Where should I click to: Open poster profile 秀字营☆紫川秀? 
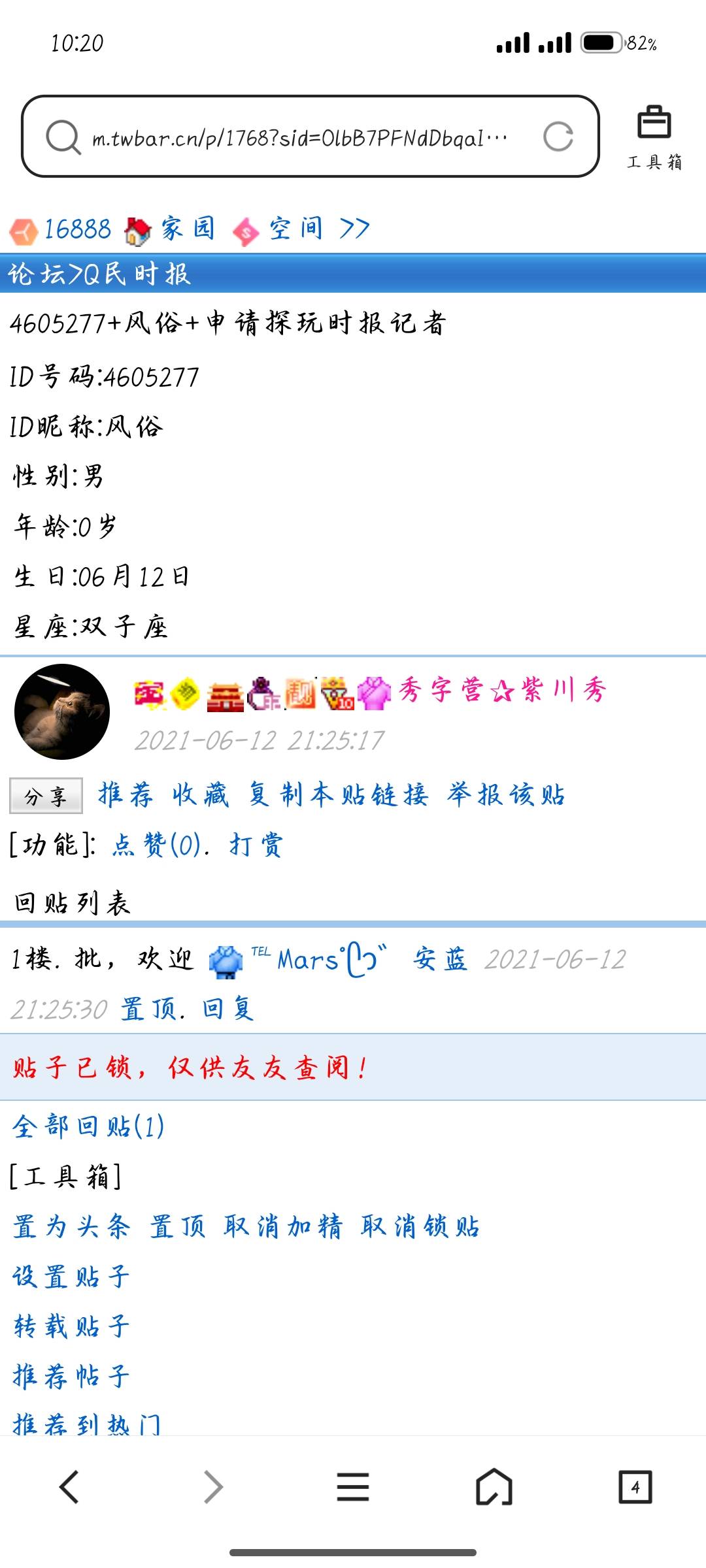pos(502,691)
